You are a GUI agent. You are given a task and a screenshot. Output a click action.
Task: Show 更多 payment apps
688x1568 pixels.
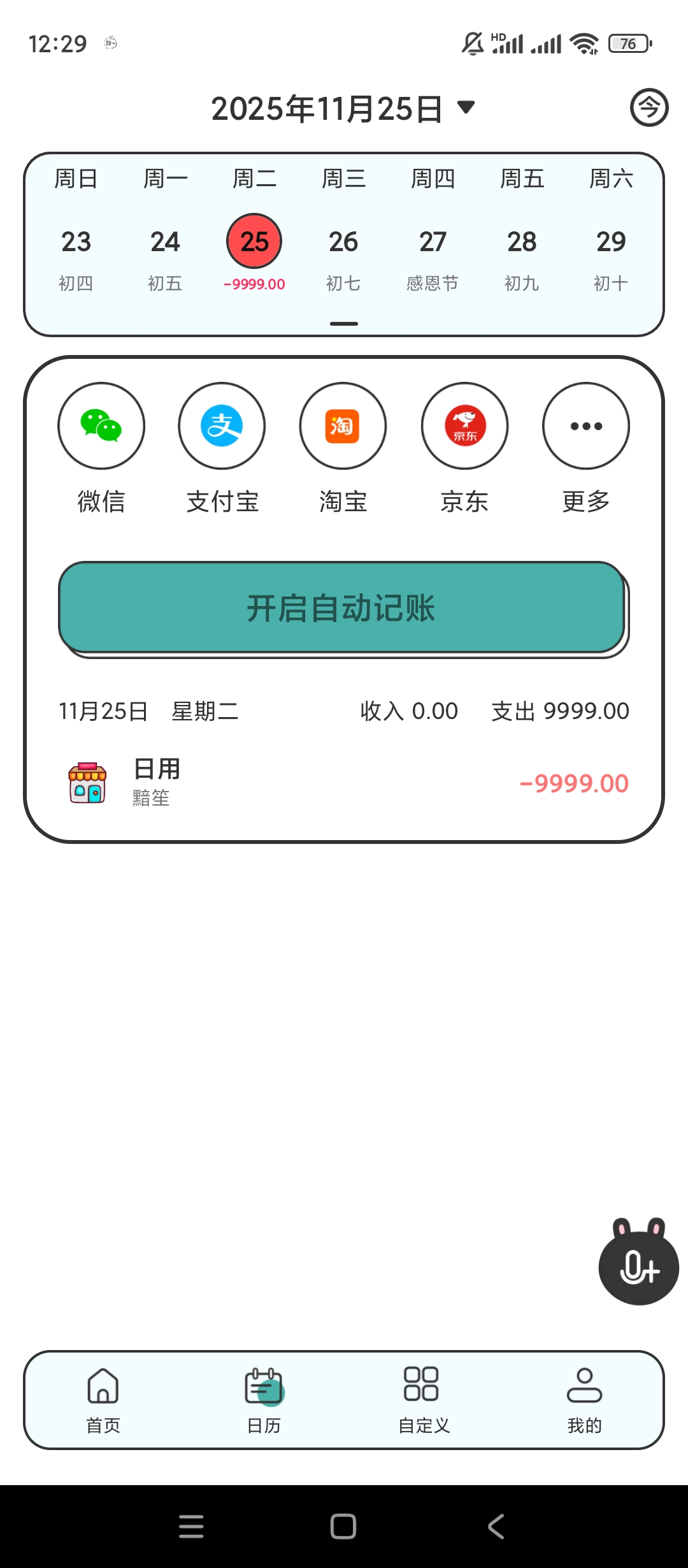coord(585,426)
